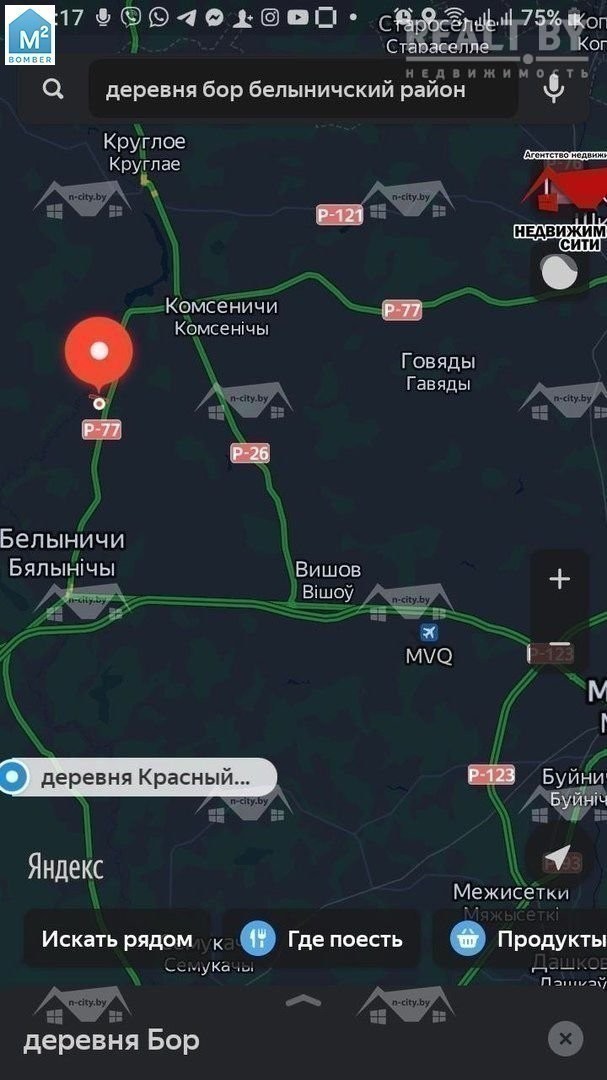Edit the query 'деревня бор белыничский район'

[285, 90]
